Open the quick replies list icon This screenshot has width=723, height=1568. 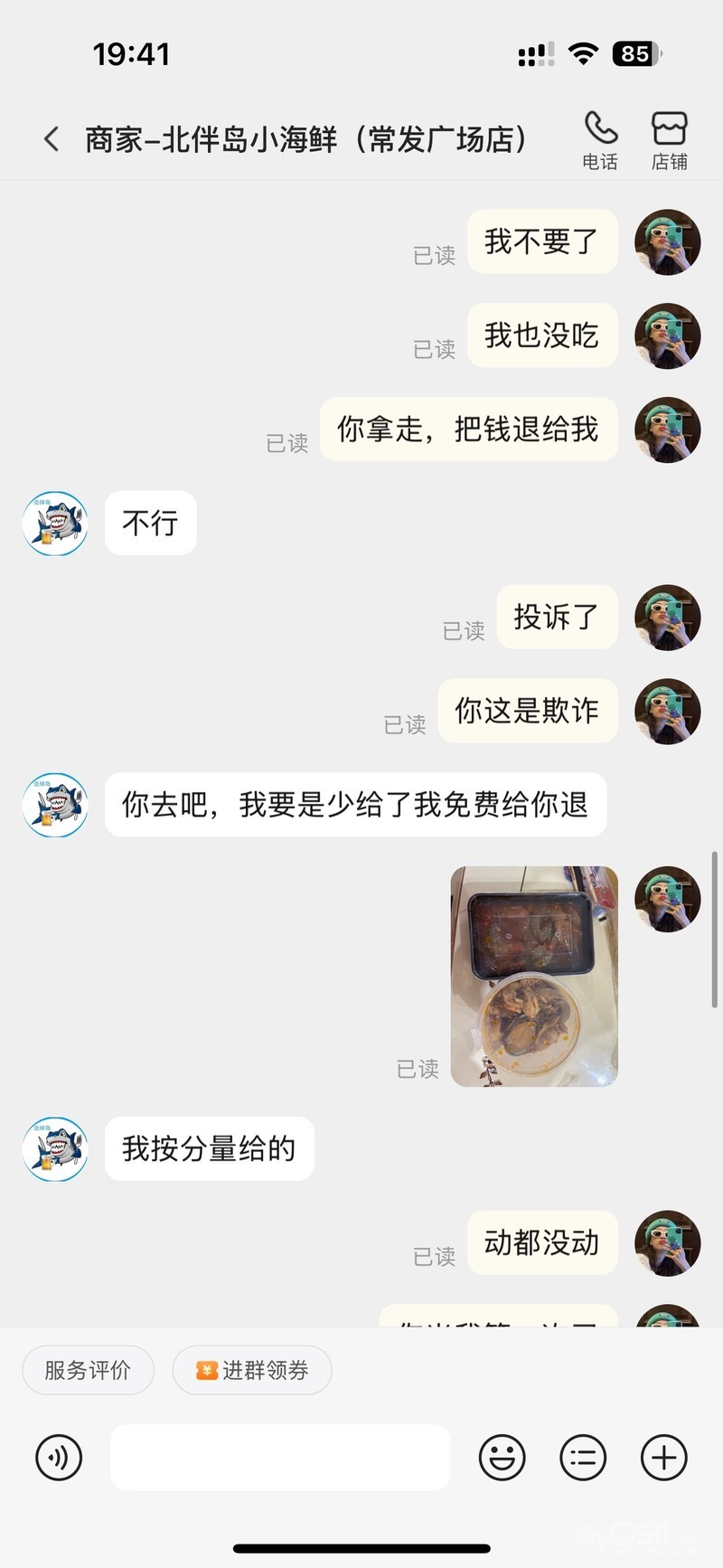pyautogui.click(x=583, y=1458)
